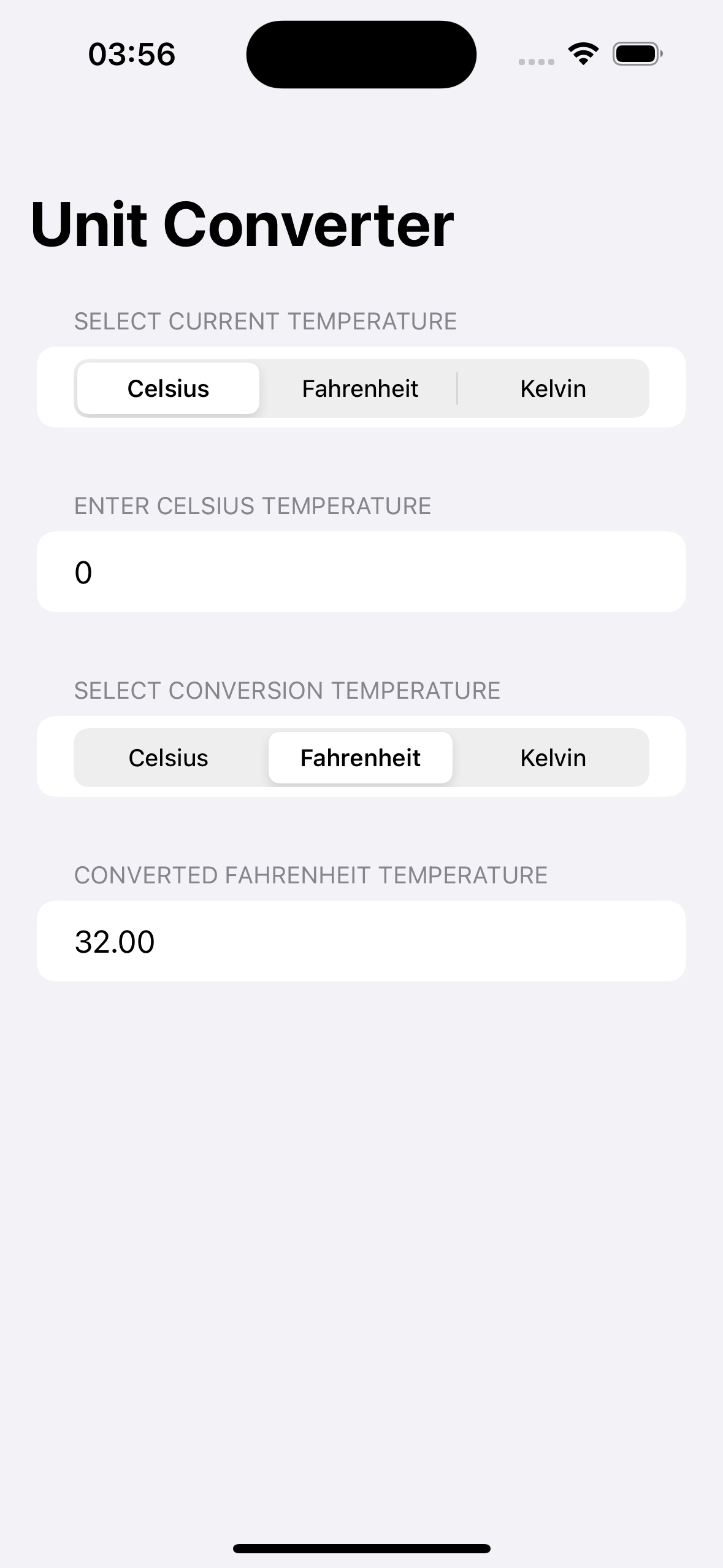Choose Celsius as the conversion temperature
723x1568 pixels.
click(168, 758)
